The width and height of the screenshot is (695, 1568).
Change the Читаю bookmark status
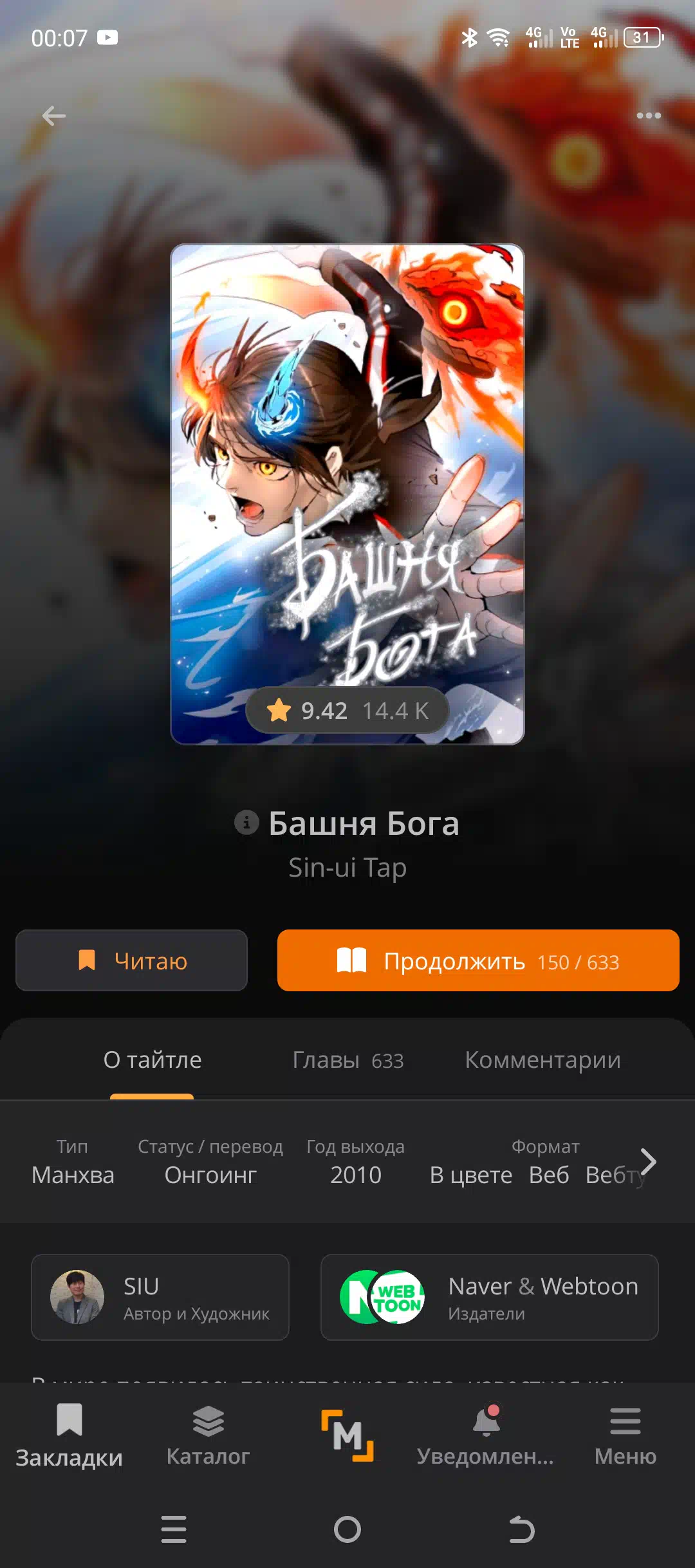(132, 960)
